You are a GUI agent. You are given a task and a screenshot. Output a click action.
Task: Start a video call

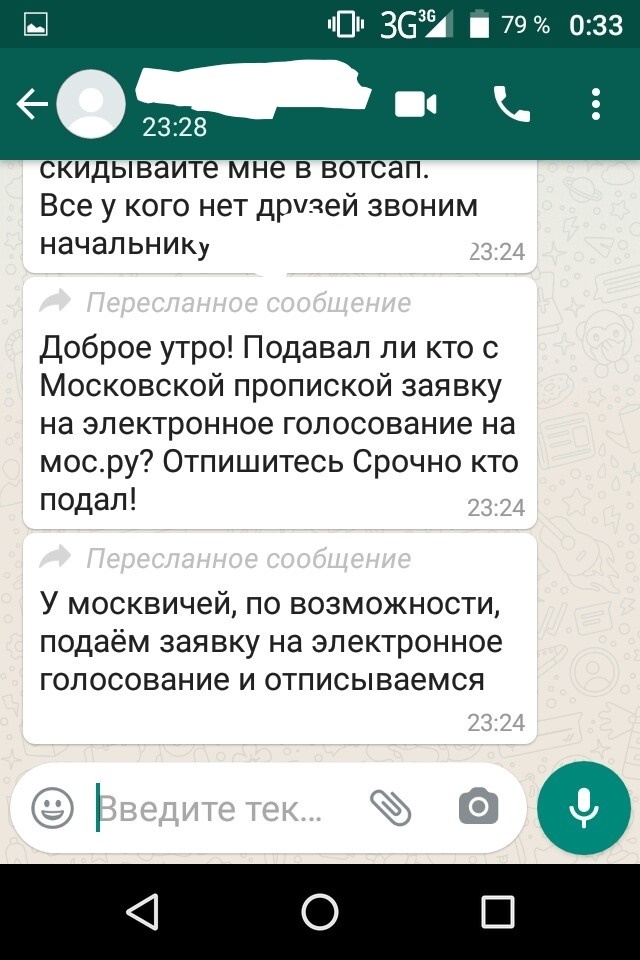(x=416, y=104)
